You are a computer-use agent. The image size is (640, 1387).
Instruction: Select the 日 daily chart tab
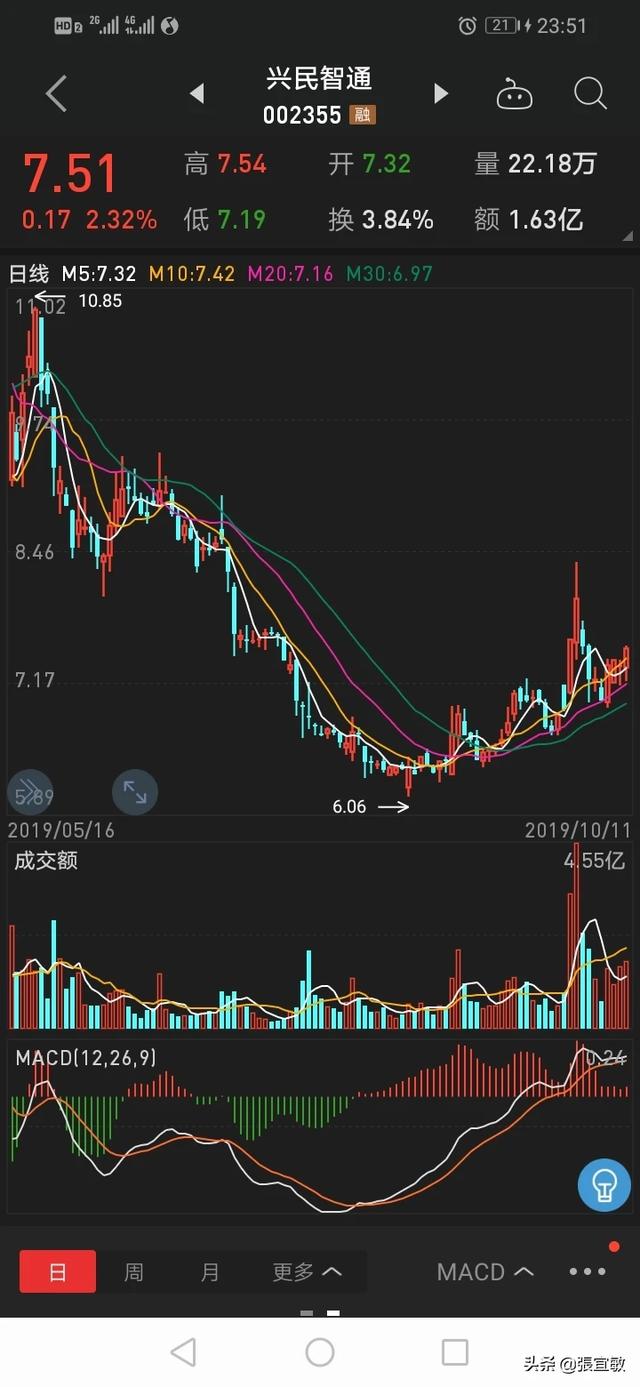coord(58,1272)
